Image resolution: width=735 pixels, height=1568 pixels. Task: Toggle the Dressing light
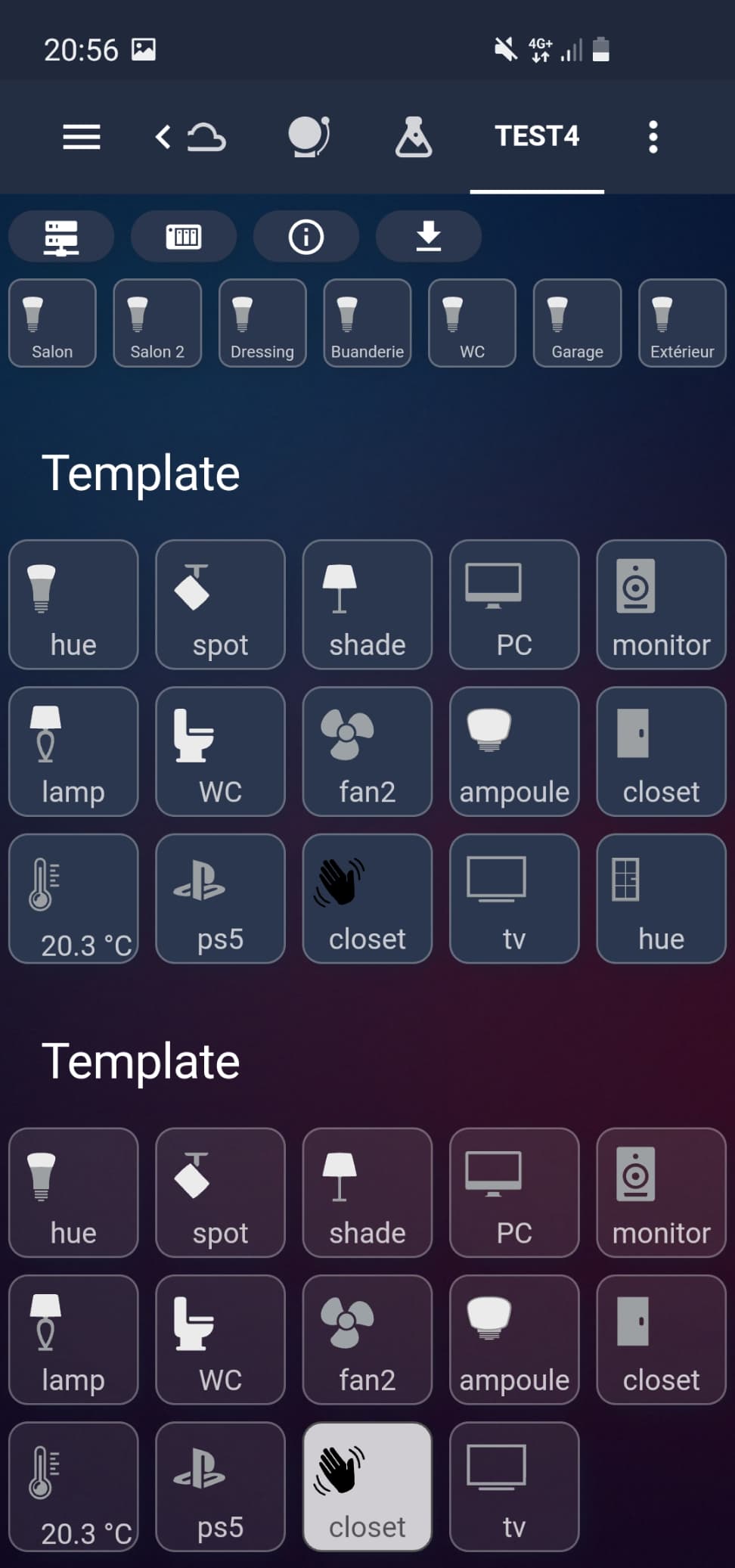(x=262, y=323)
